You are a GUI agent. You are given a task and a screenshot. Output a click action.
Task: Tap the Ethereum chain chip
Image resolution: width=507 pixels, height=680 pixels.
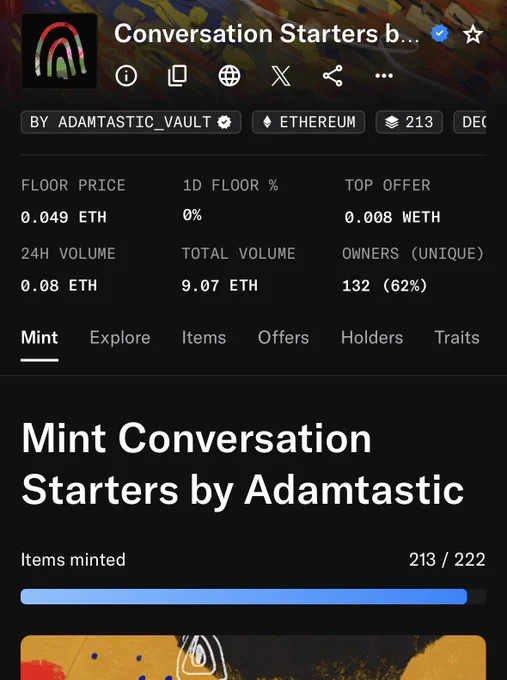tap(308, 122)
